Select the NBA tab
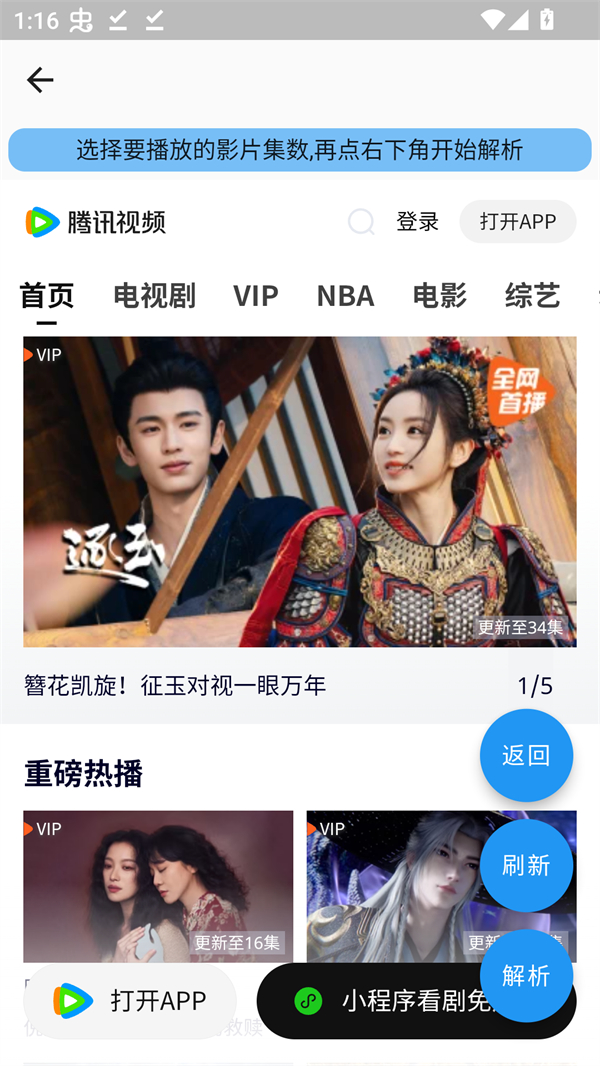 tap(345, 296)
